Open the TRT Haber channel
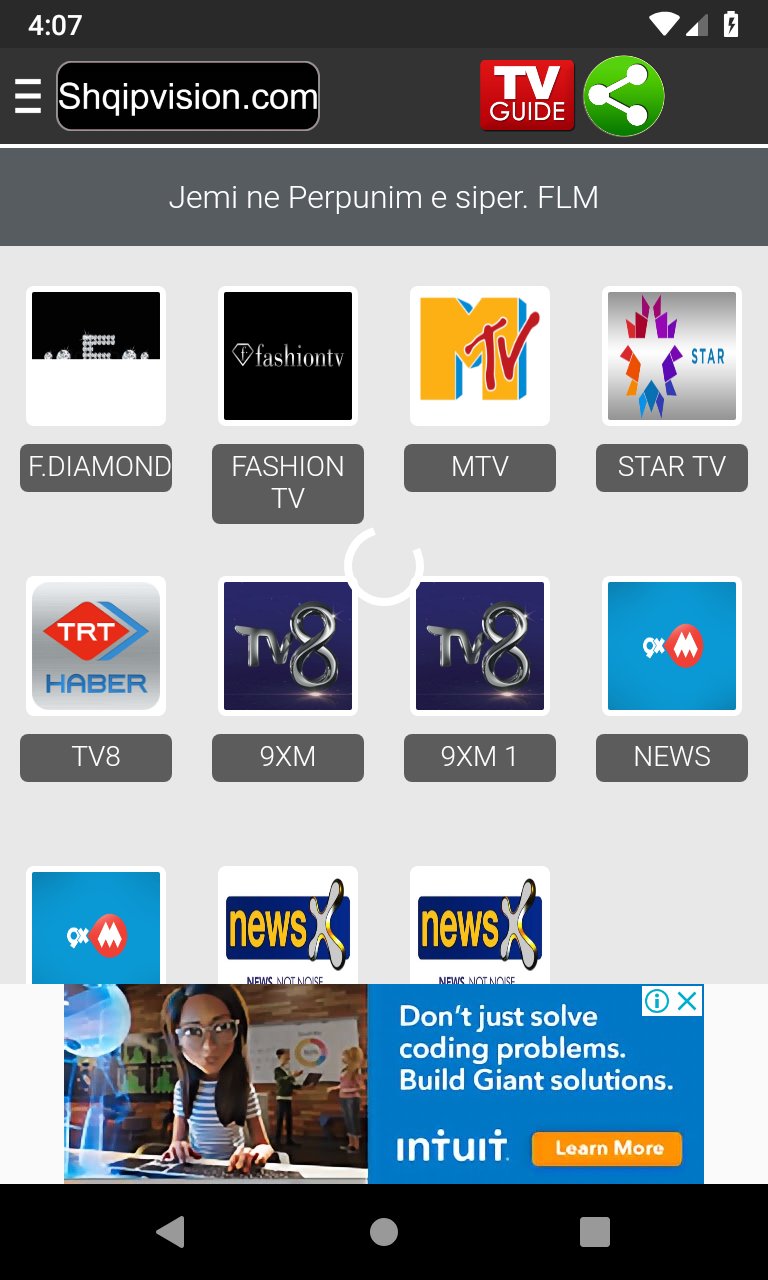Image resolution: width=768 pixels, height=1280 pixels. pos(96,645)
